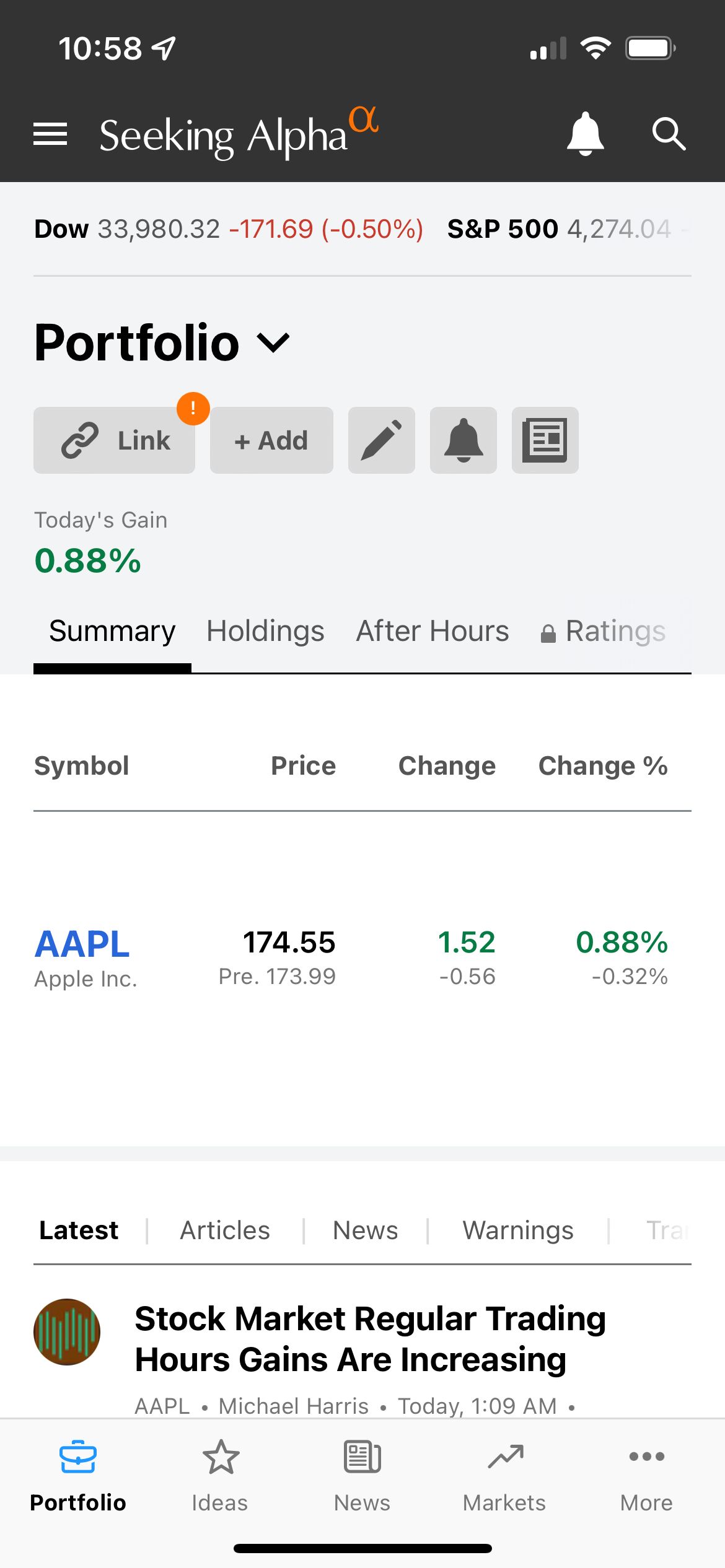This screenshot has width=725, height=1568.
Task: Open the More tab
Action: tap(646, 1476)
